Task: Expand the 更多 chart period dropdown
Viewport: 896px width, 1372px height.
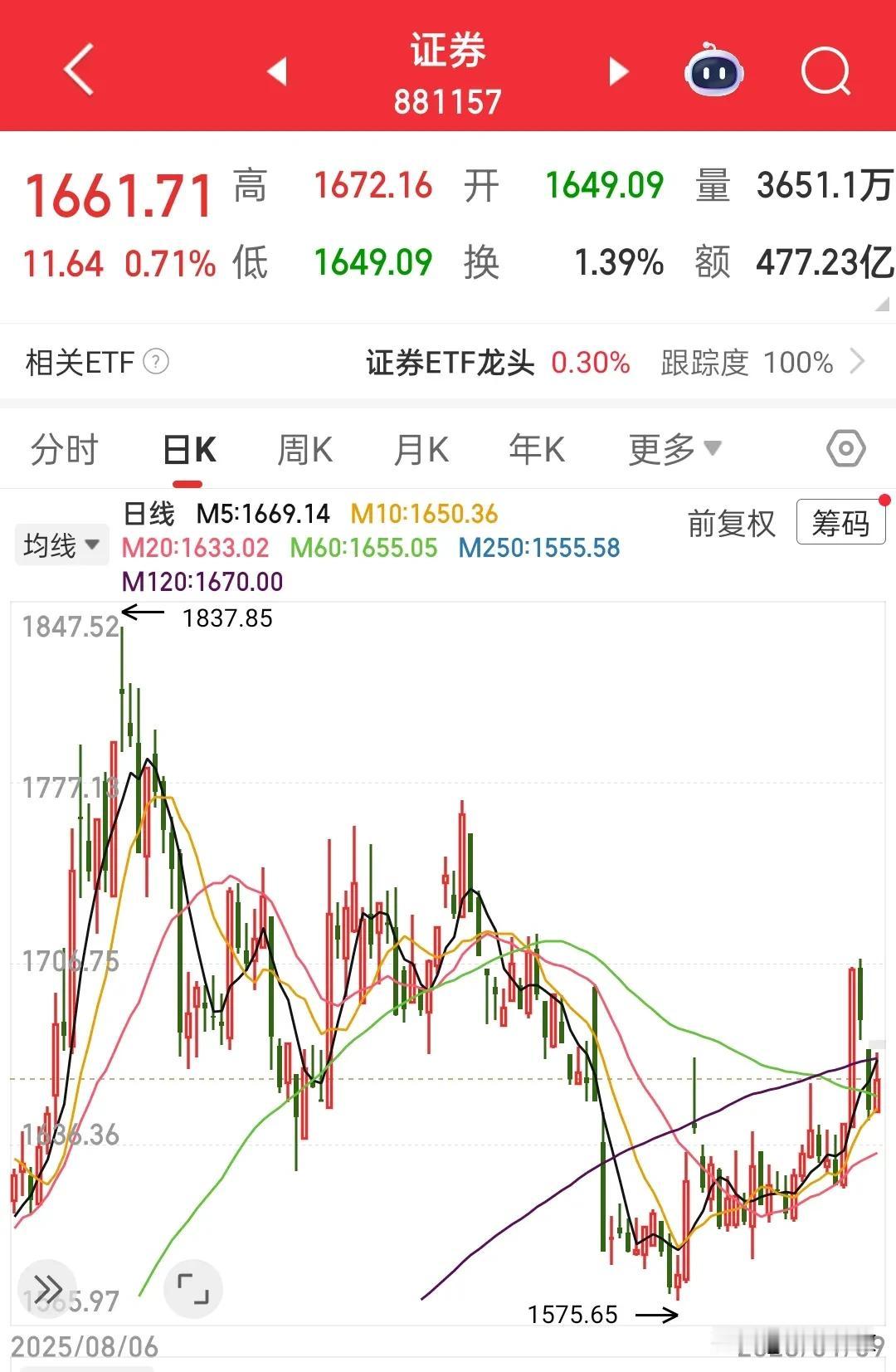Action: pyautogui.click(x=674, y=447)
